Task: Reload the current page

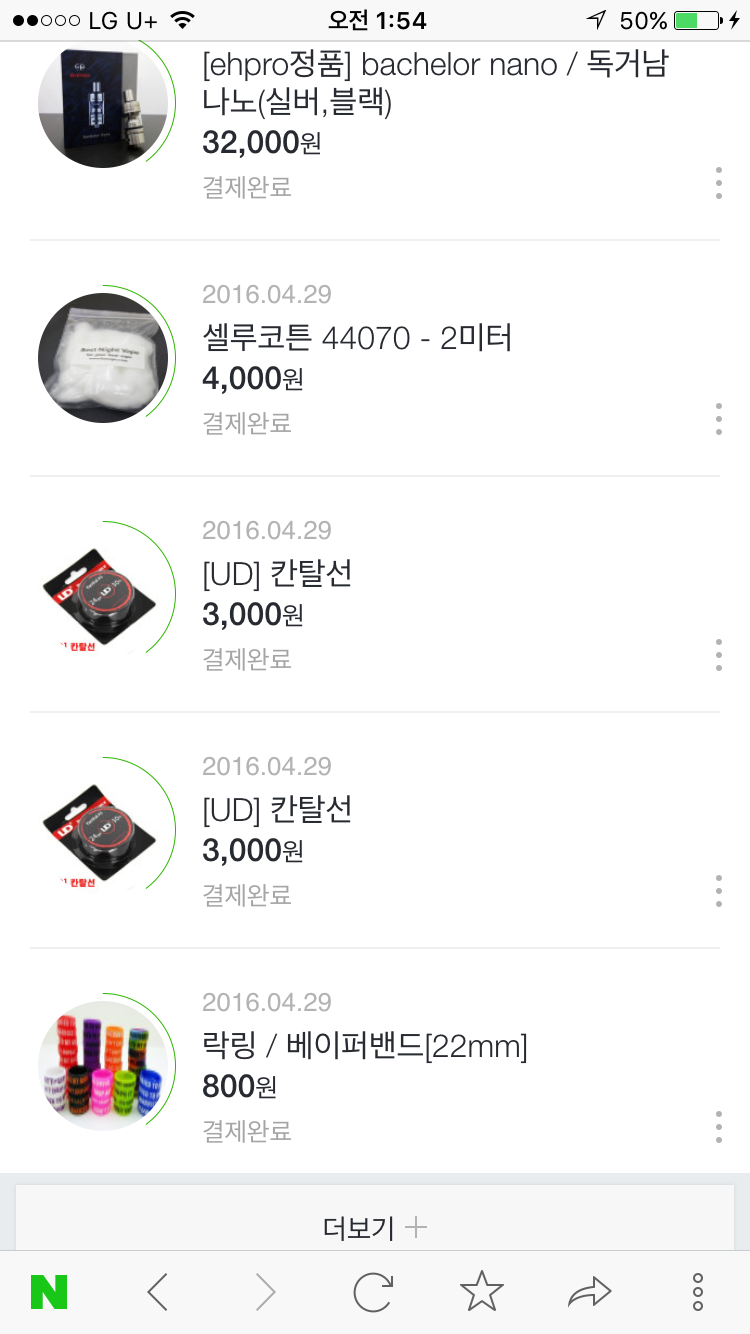Action: (x=373, y=1293)
